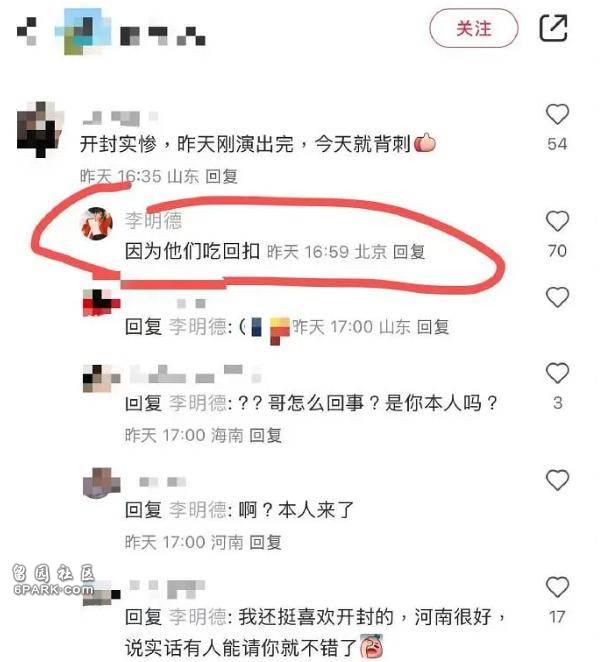
Task: Like the comment '开封实惨，昨天刚演出完'
Action: coord(557,114)
